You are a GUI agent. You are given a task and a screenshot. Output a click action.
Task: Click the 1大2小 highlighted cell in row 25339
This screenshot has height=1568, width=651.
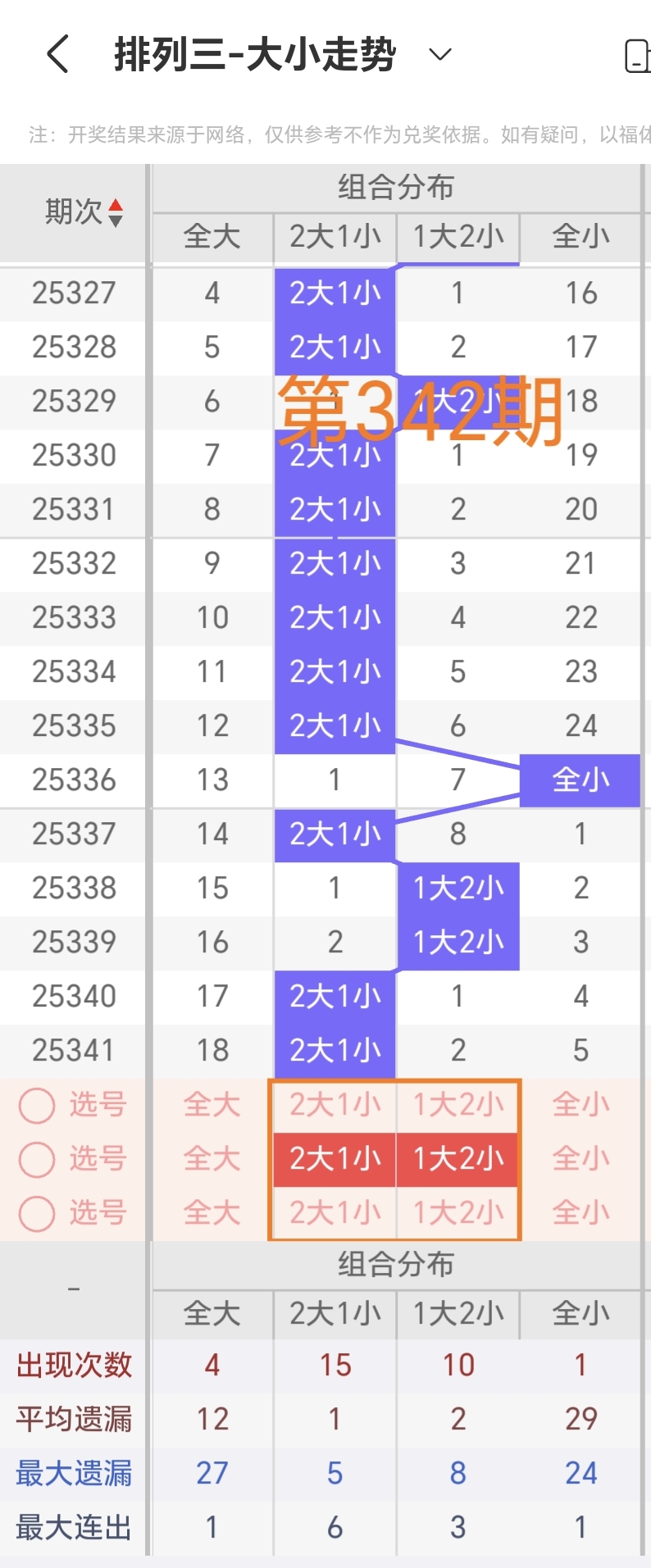(458, 942)
